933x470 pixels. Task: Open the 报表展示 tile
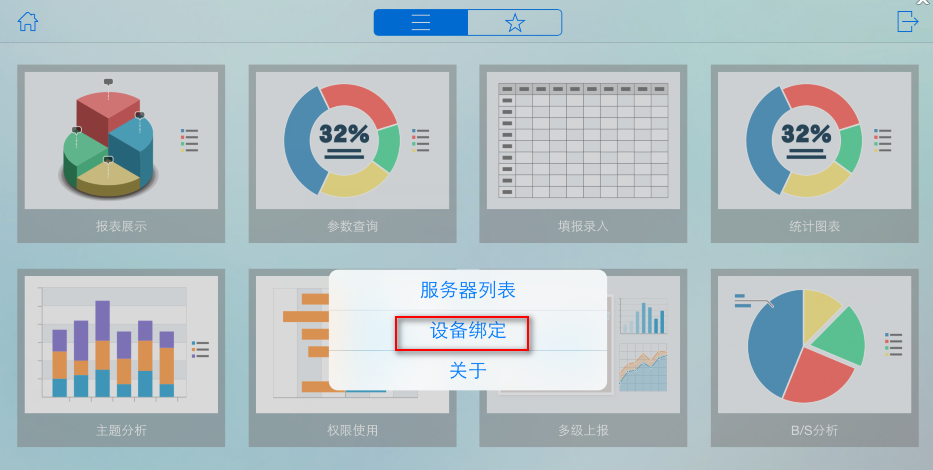pyautogui.click(x=121, y=153)
